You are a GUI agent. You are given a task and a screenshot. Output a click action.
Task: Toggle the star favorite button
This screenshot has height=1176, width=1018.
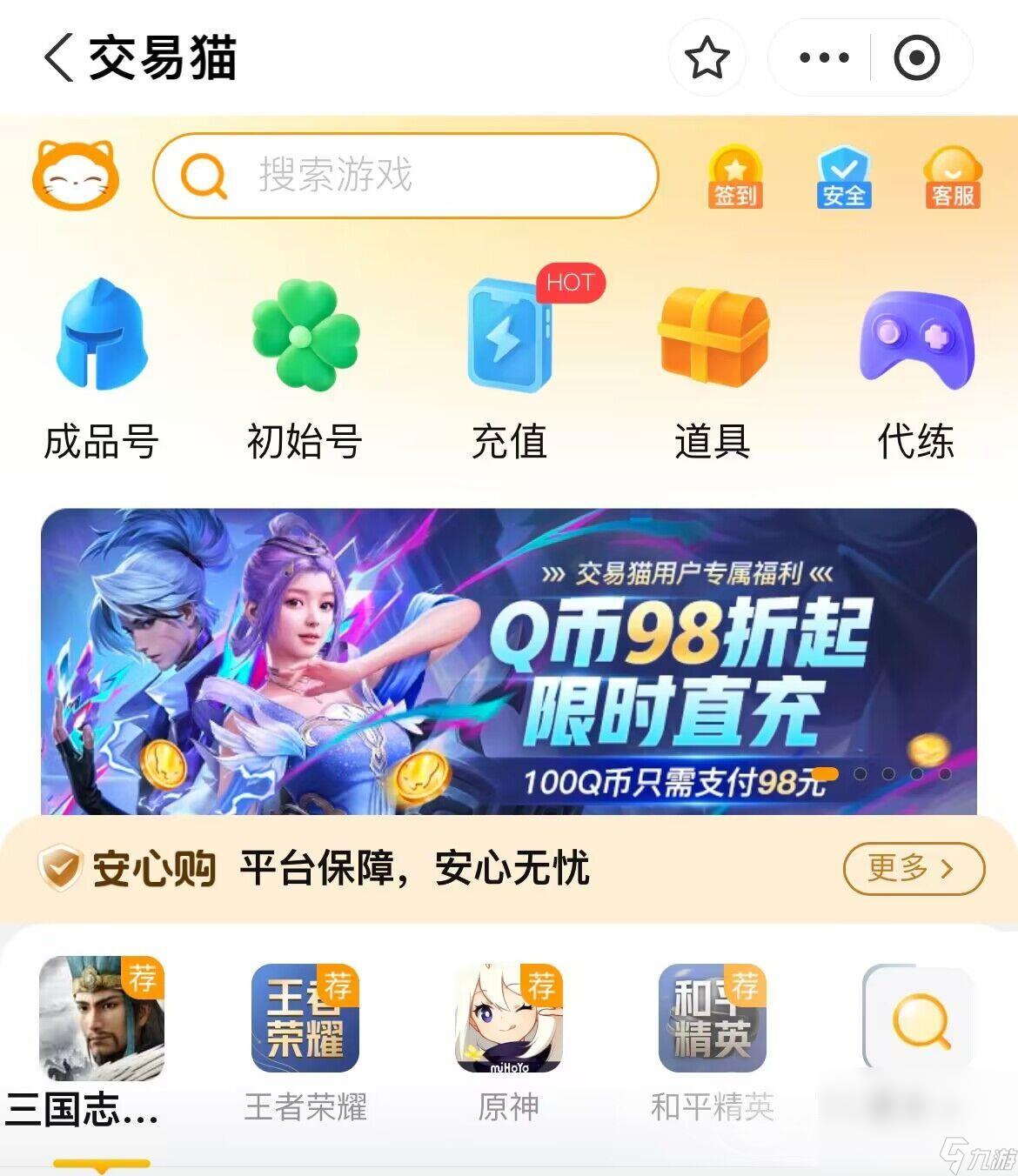pos(707,57)
